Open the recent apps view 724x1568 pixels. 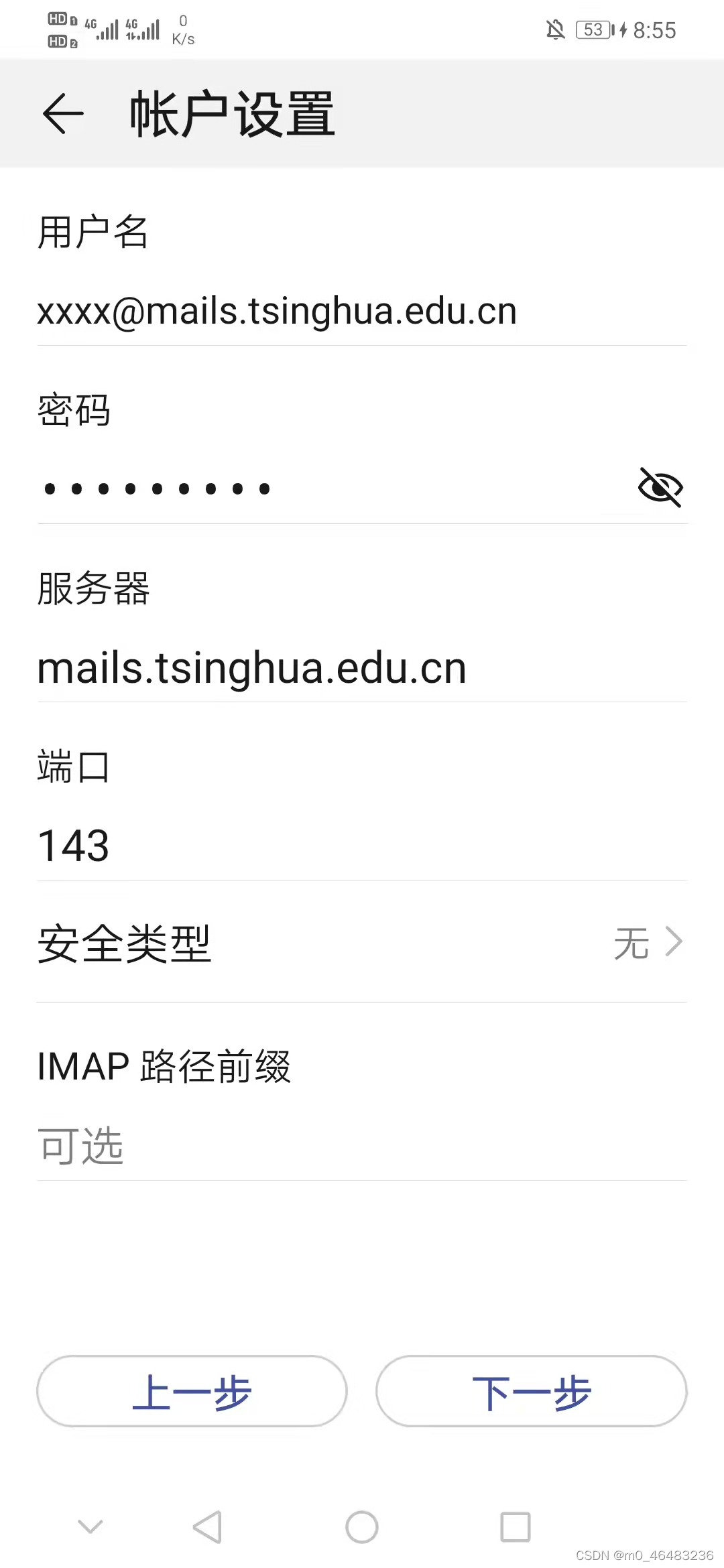click(516, 1526)
